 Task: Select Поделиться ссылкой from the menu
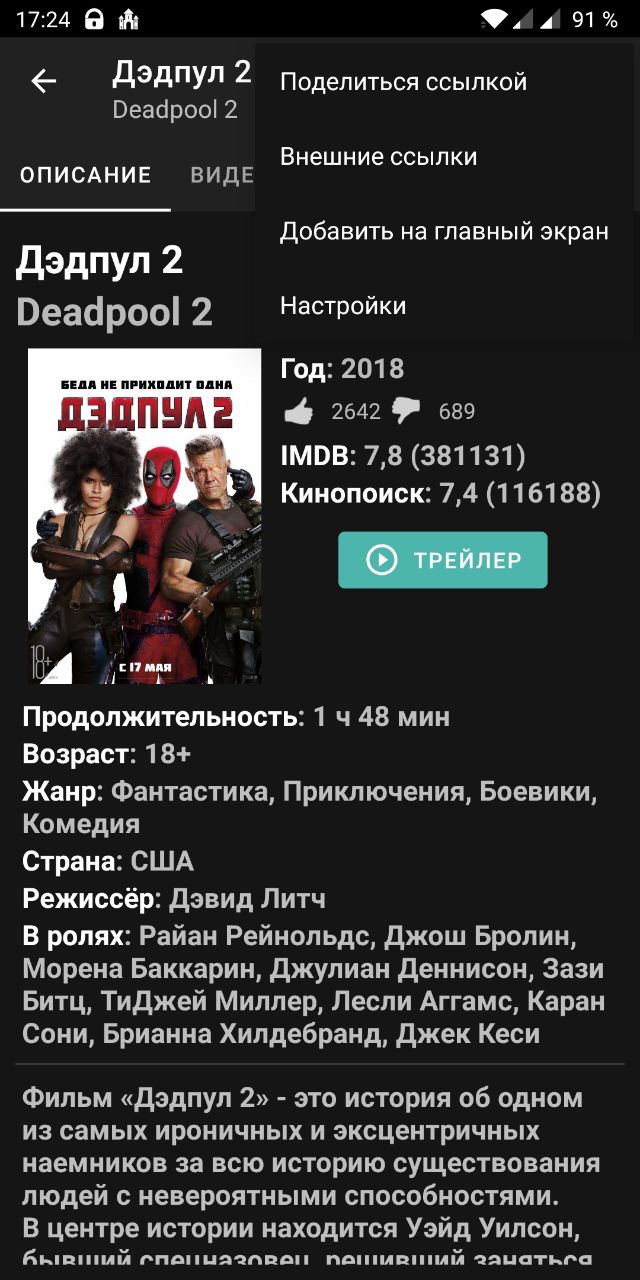[403, 82]
